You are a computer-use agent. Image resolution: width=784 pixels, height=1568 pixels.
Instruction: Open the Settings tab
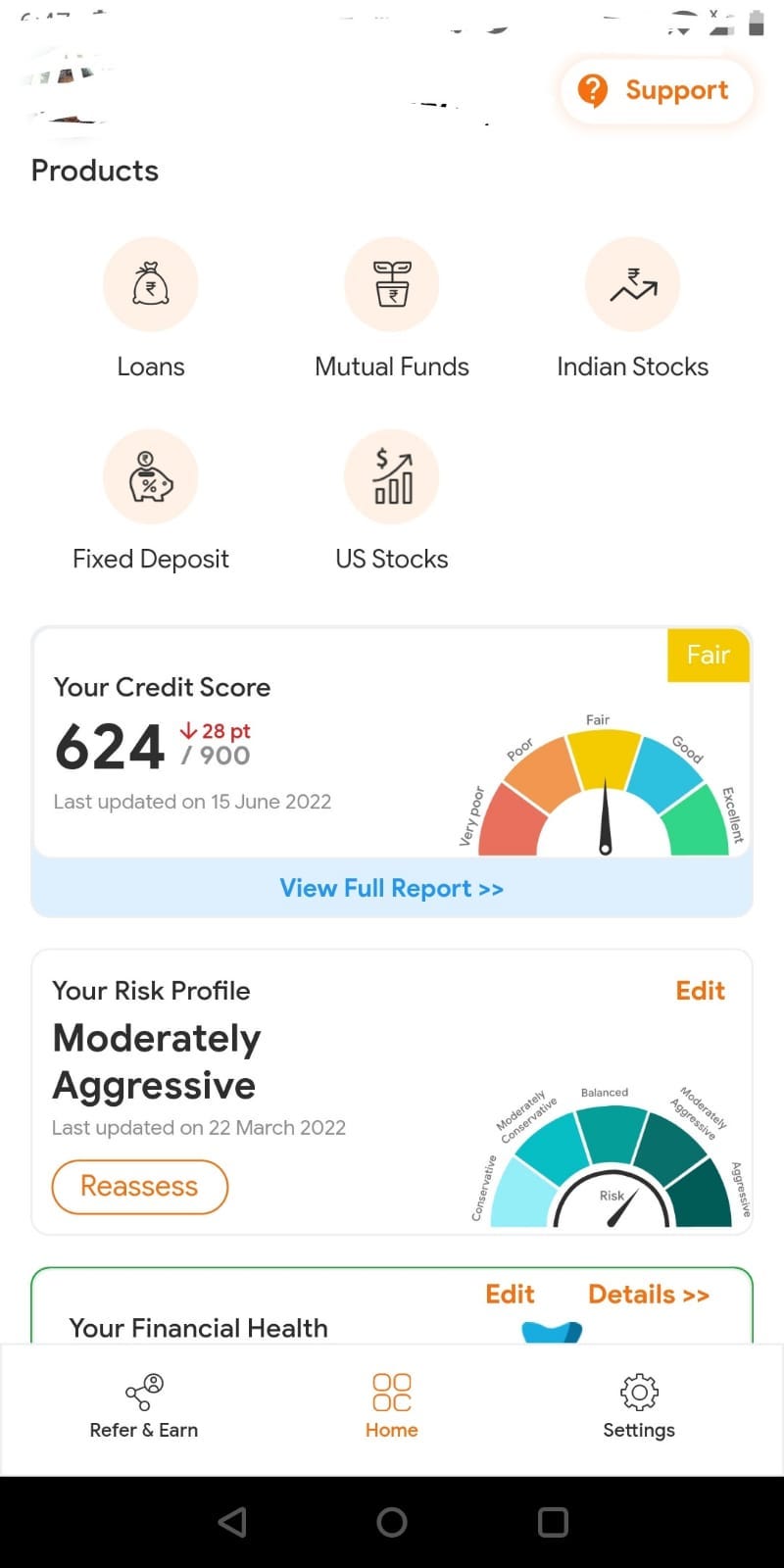click(639, 1406)
